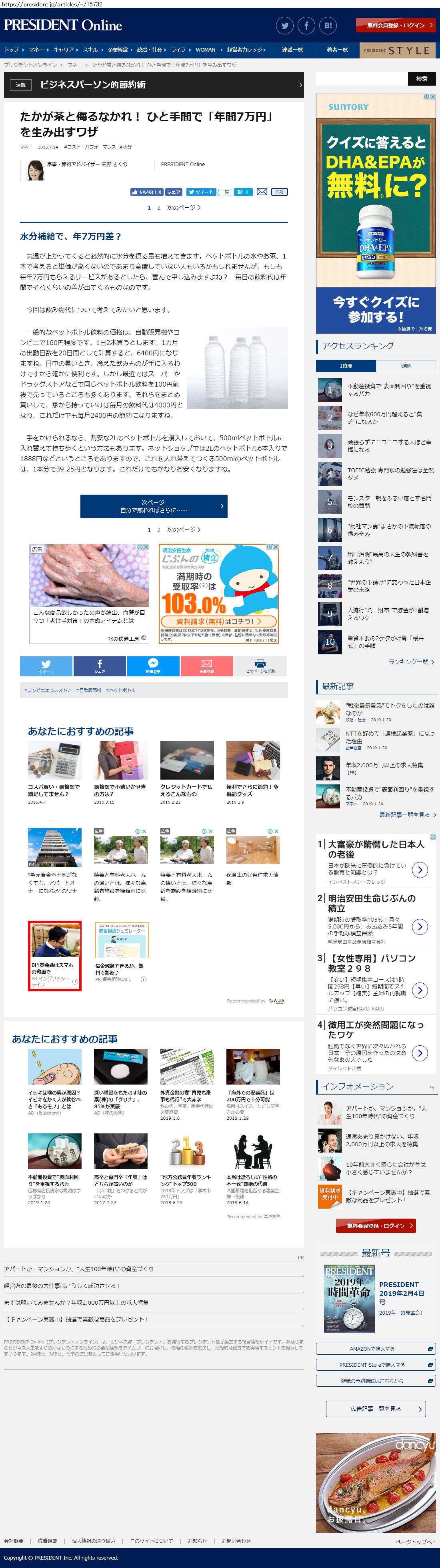Image resolution: width=440 pixels, height=1568 pixels.
Task: Open the Facebook icon in the header
Action: pos(306,26)
